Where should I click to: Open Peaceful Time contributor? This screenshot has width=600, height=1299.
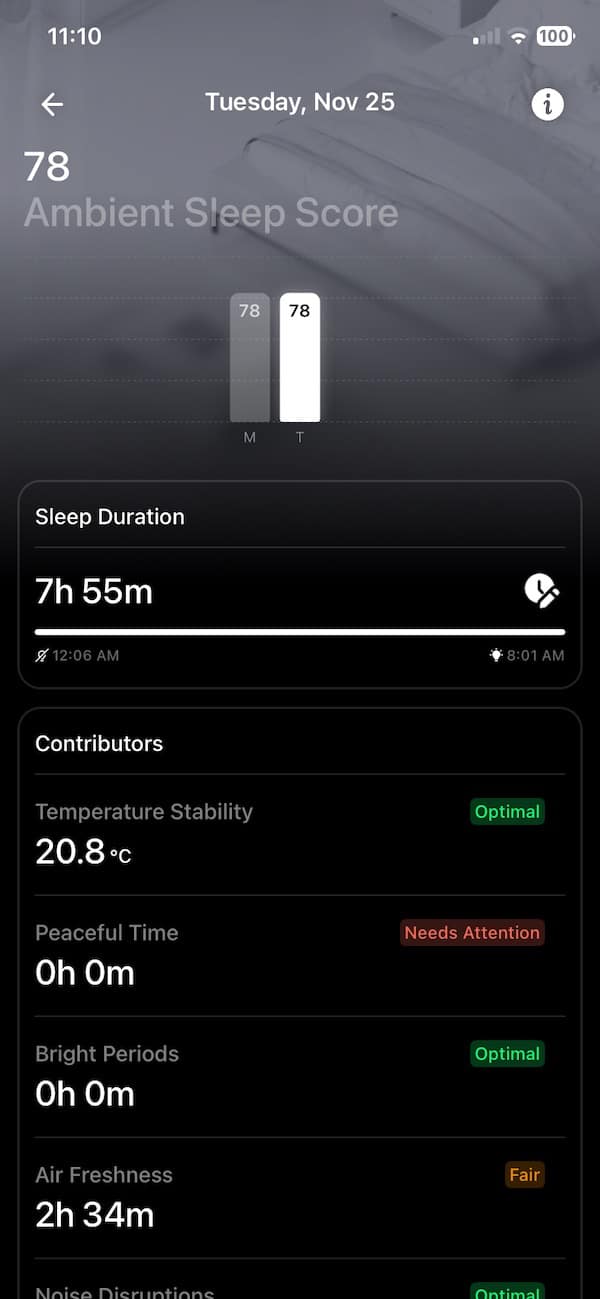(299, 955)
